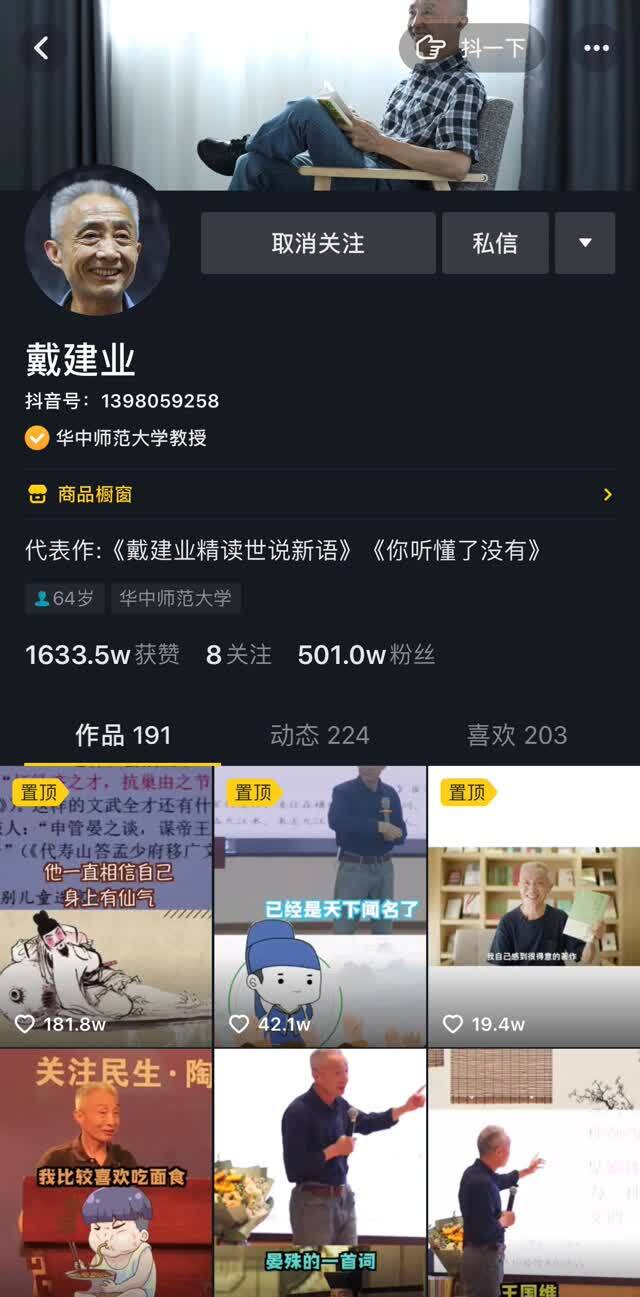Image resolution: width=640 pixels, height=1297 pixels.
Task: Send a private message via 私信
Action: coord(495,243)
